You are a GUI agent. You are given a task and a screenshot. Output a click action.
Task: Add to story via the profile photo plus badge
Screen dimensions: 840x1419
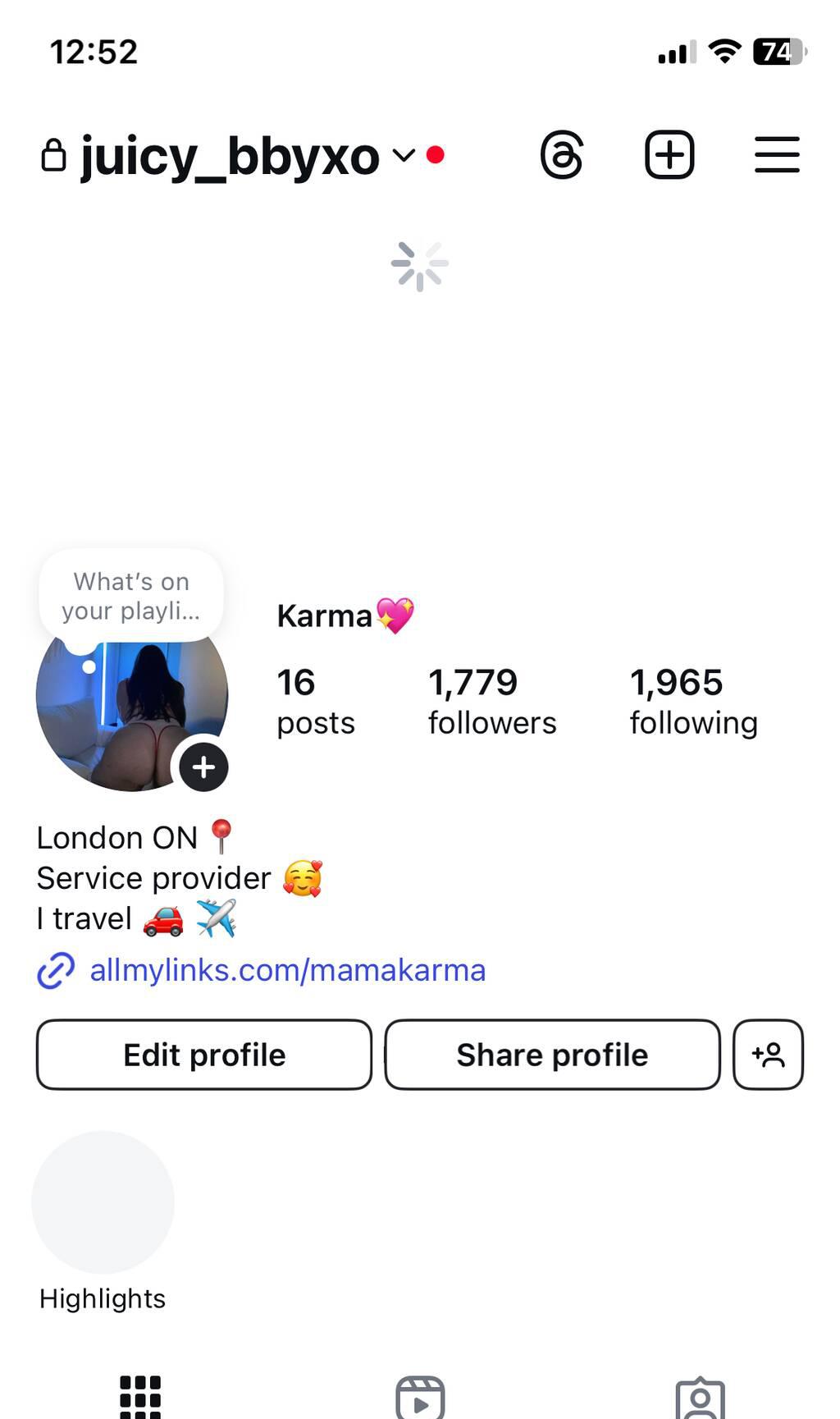pos(203,767)
